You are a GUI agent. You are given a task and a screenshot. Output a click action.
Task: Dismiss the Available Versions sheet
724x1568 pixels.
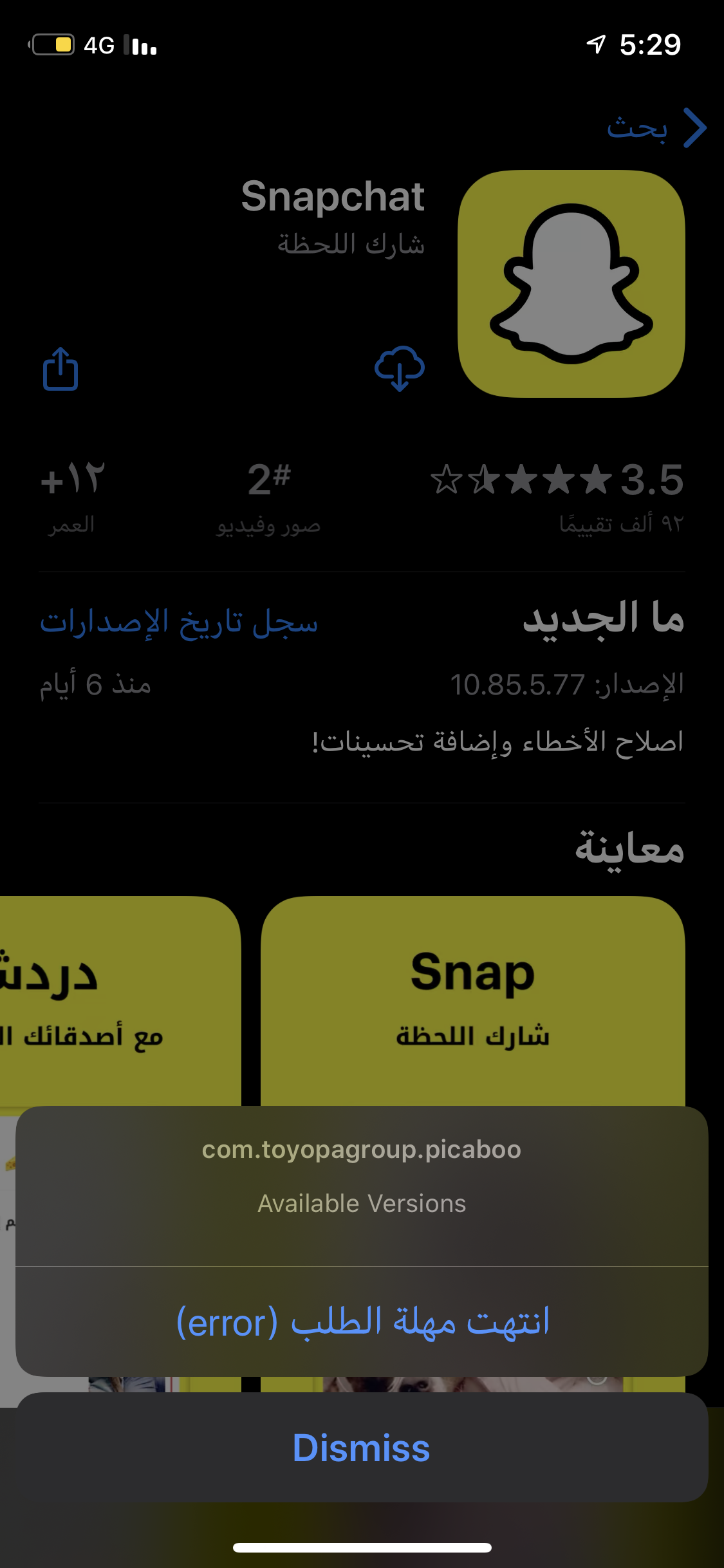click(x=362, y=1448)
